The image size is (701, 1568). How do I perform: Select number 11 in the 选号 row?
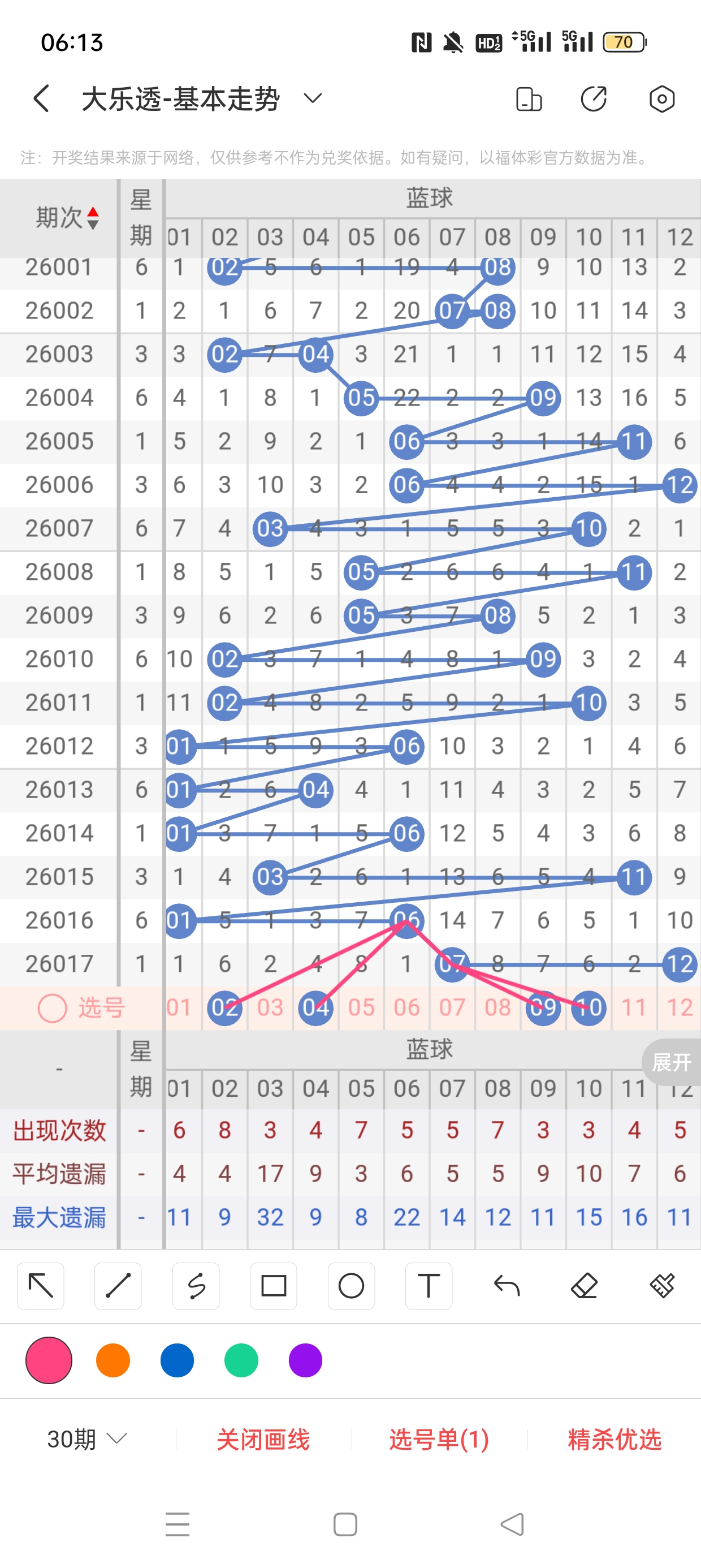pos(634,1007)
